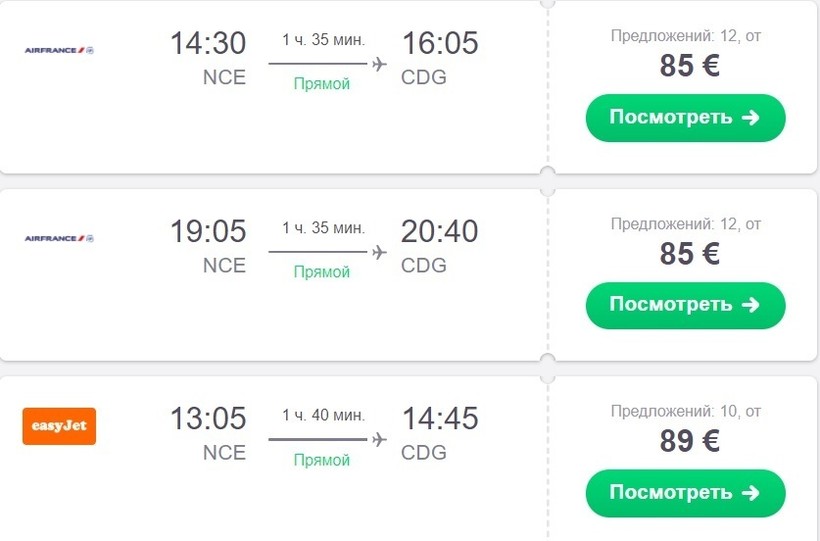Open the 19:05 to 20:40 flight card
Screen dimensions: 820x541
pos(320,249)
